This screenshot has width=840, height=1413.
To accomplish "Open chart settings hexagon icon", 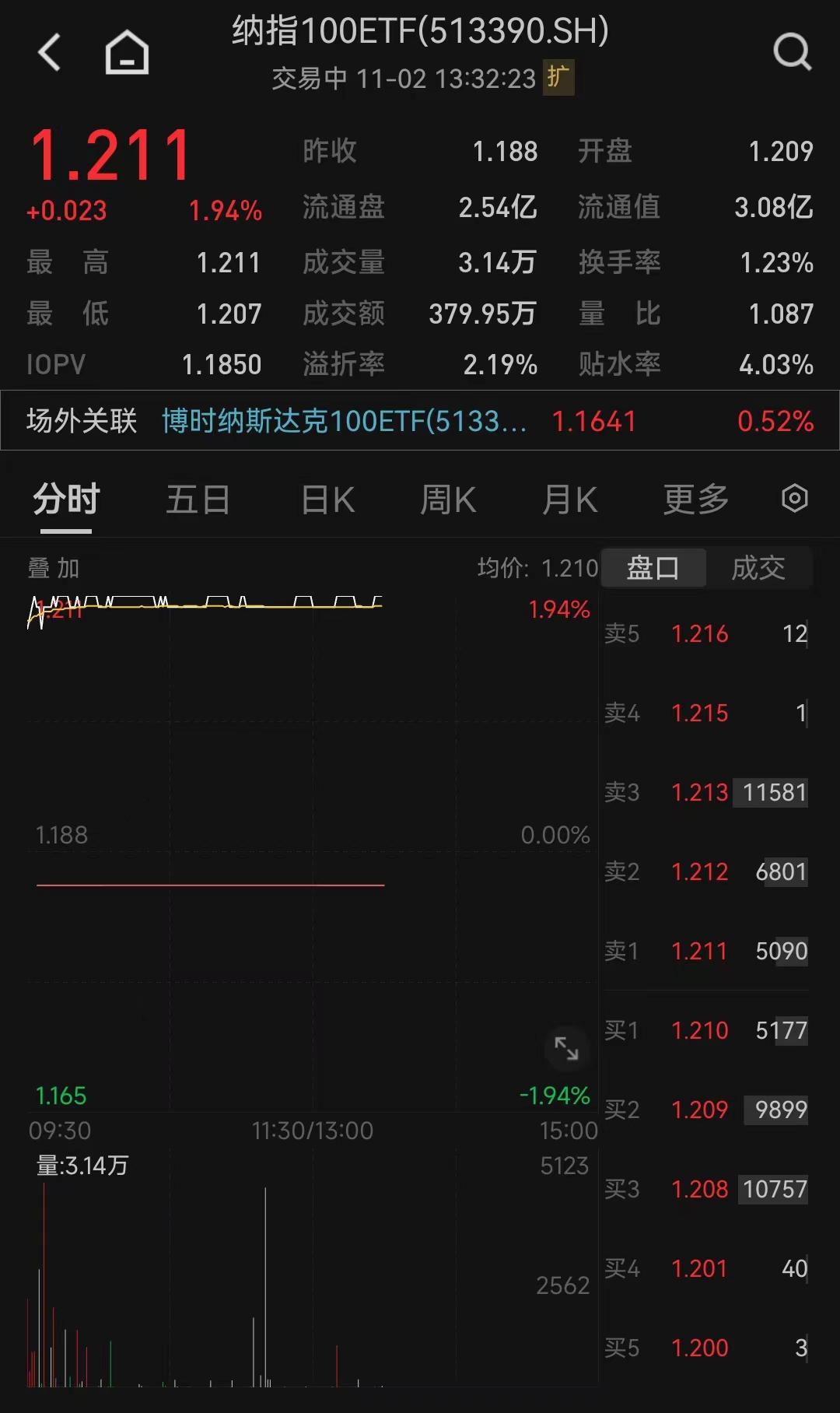I will point(794,498).
